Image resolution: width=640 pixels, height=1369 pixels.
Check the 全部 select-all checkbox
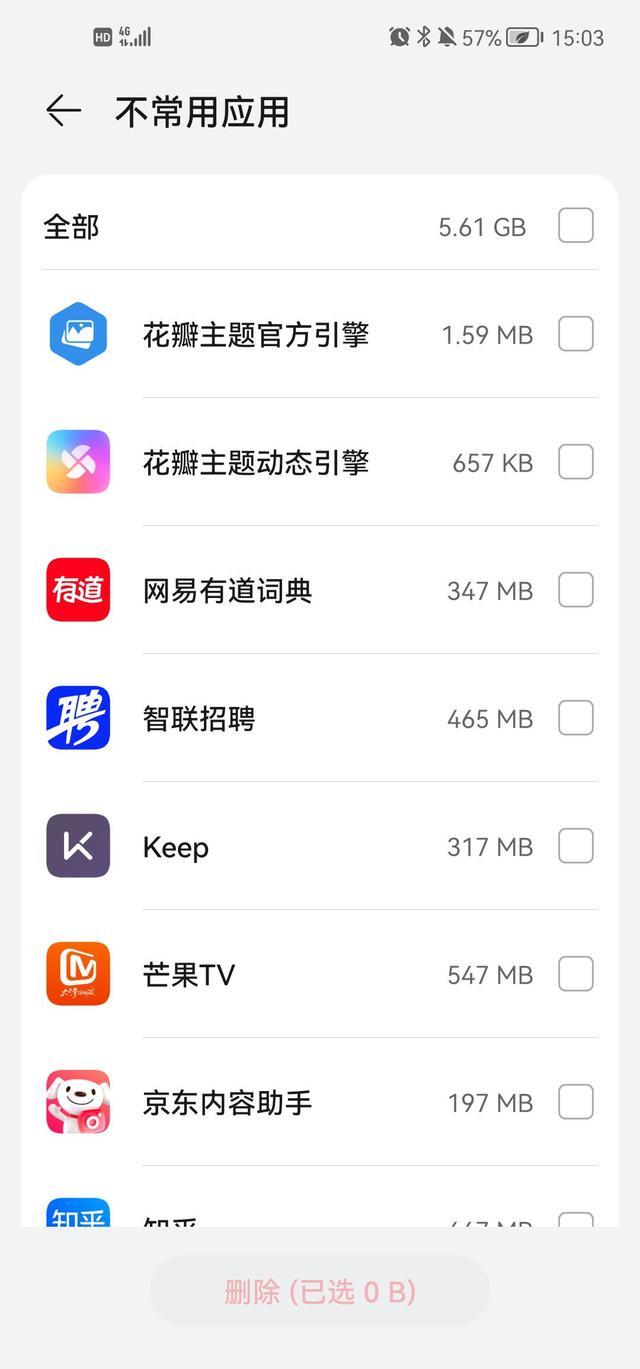pos(576,226)
